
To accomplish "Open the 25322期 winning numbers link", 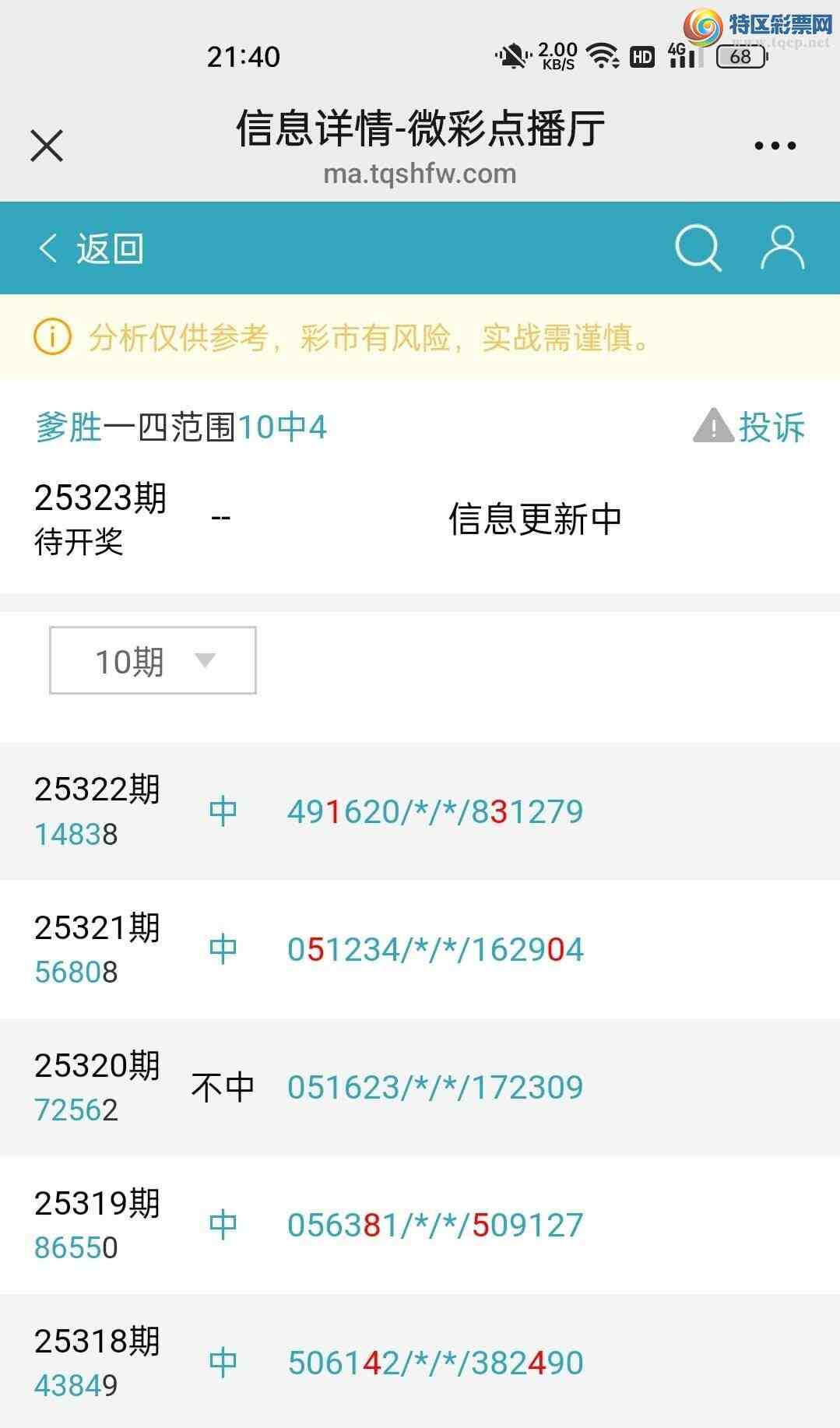I will click(434, 810).
